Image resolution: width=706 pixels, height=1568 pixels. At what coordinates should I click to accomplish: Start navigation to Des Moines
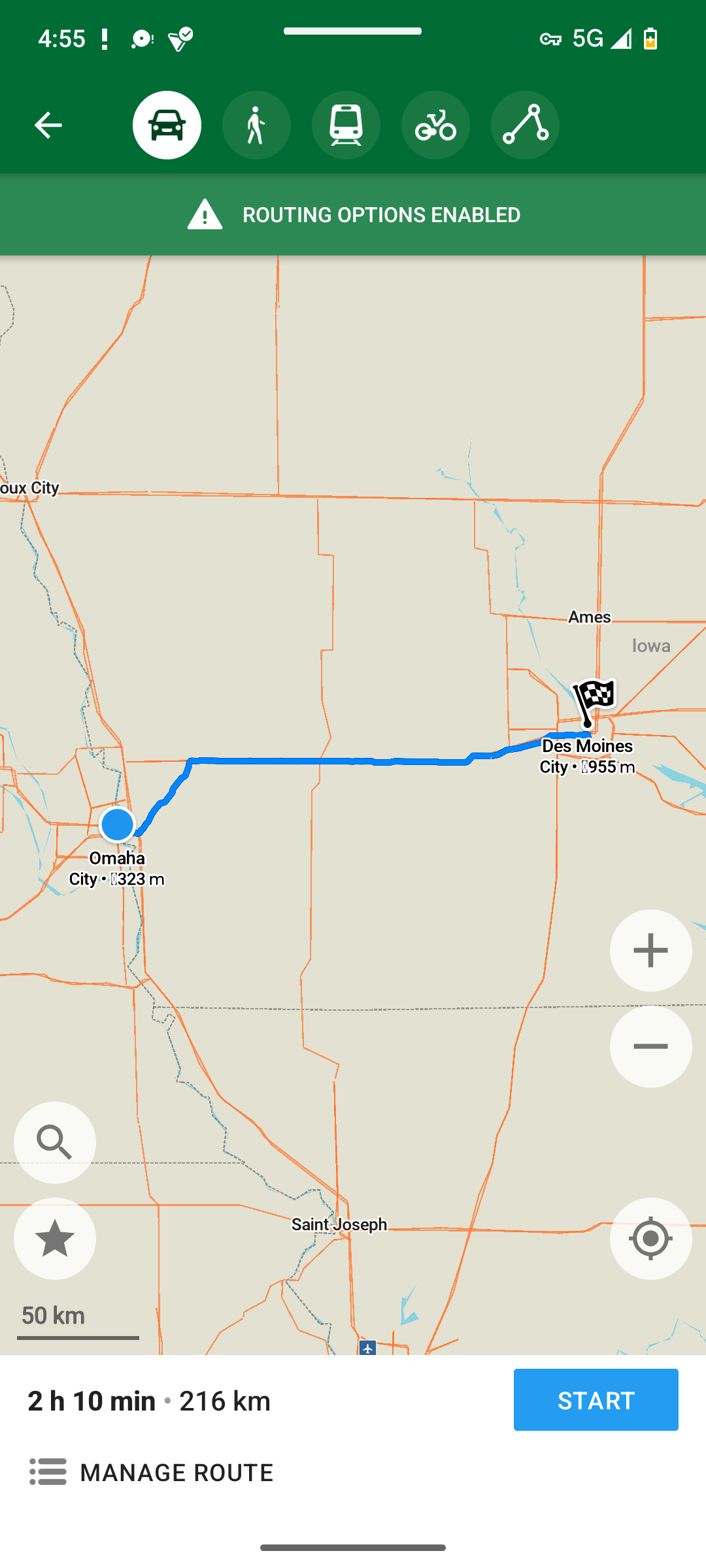tap(596, 1400)
